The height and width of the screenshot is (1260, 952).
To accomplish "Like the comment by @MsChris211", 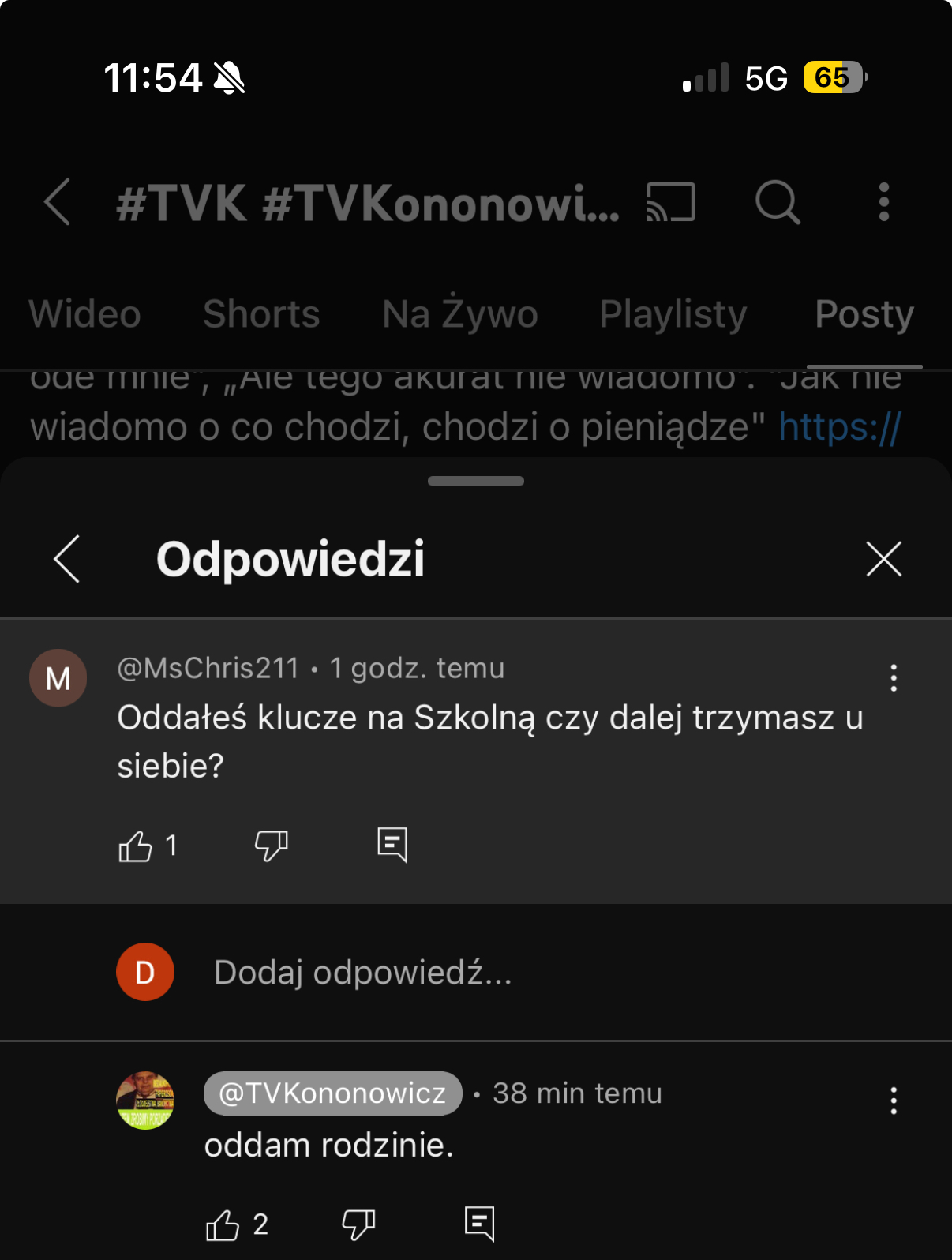I will coord(135,846).
